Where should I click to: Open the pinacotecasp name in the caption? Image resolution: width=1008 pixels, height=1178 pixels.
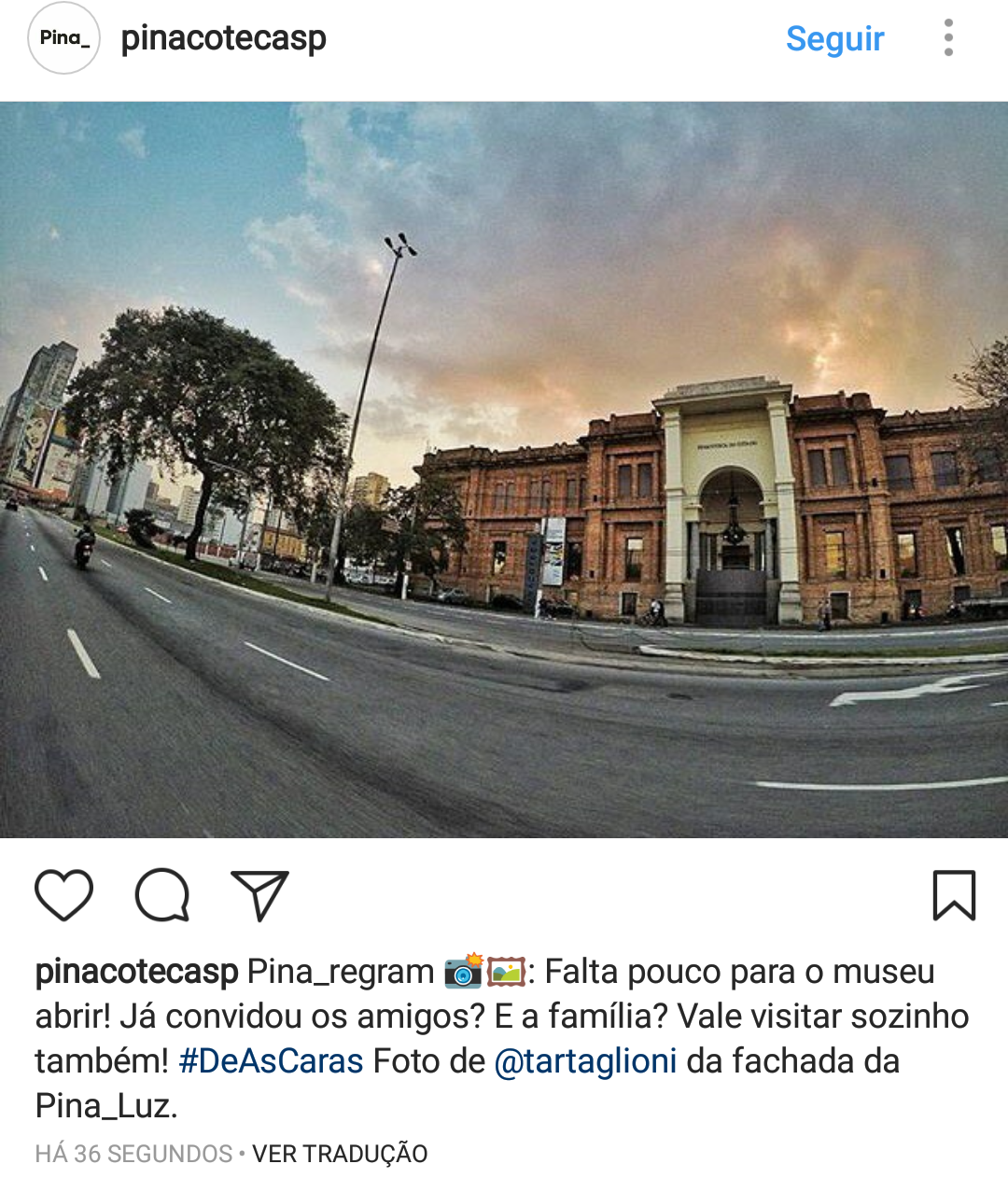coord(136,972)
